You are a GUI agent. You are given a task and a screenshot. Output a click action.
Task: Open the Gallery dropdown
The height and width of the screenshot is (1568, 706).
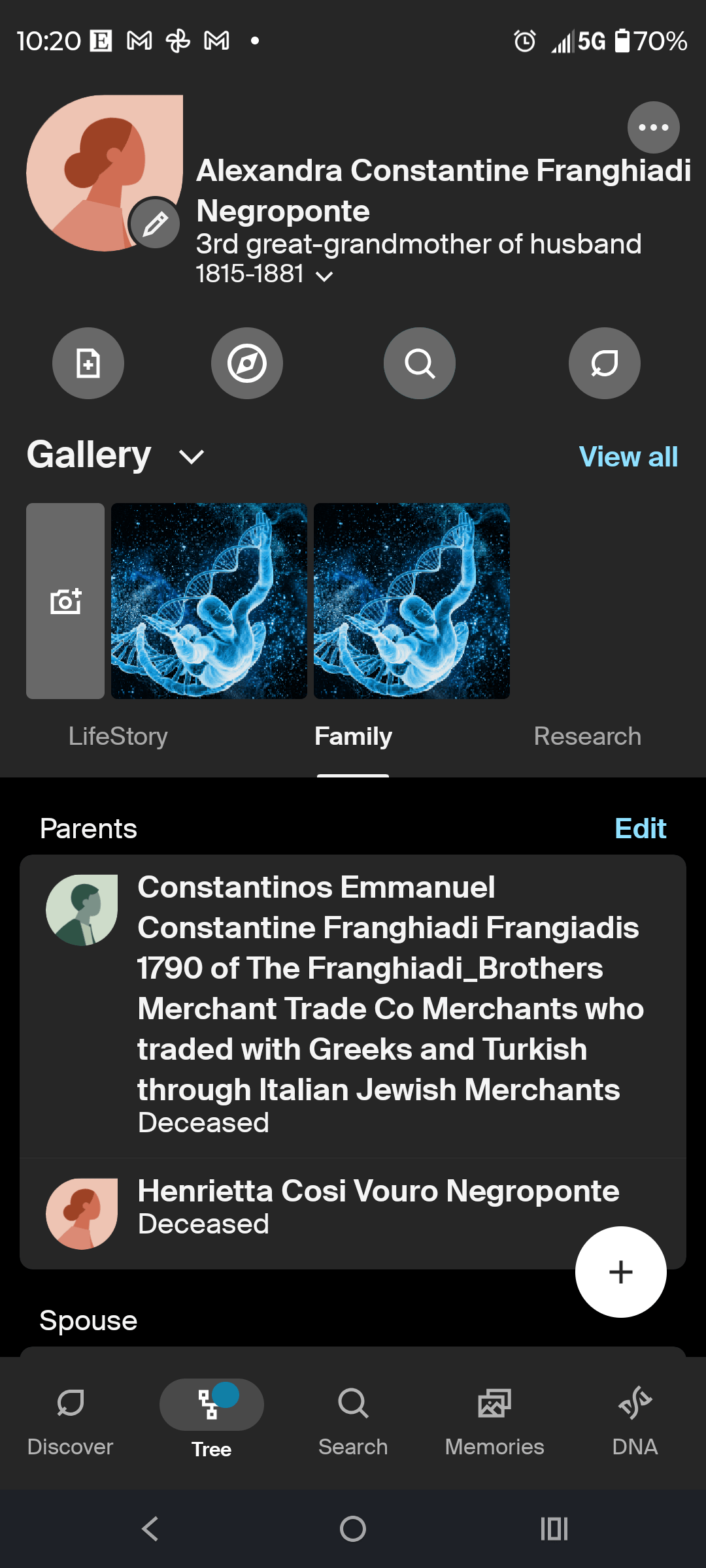pos(190,455)
